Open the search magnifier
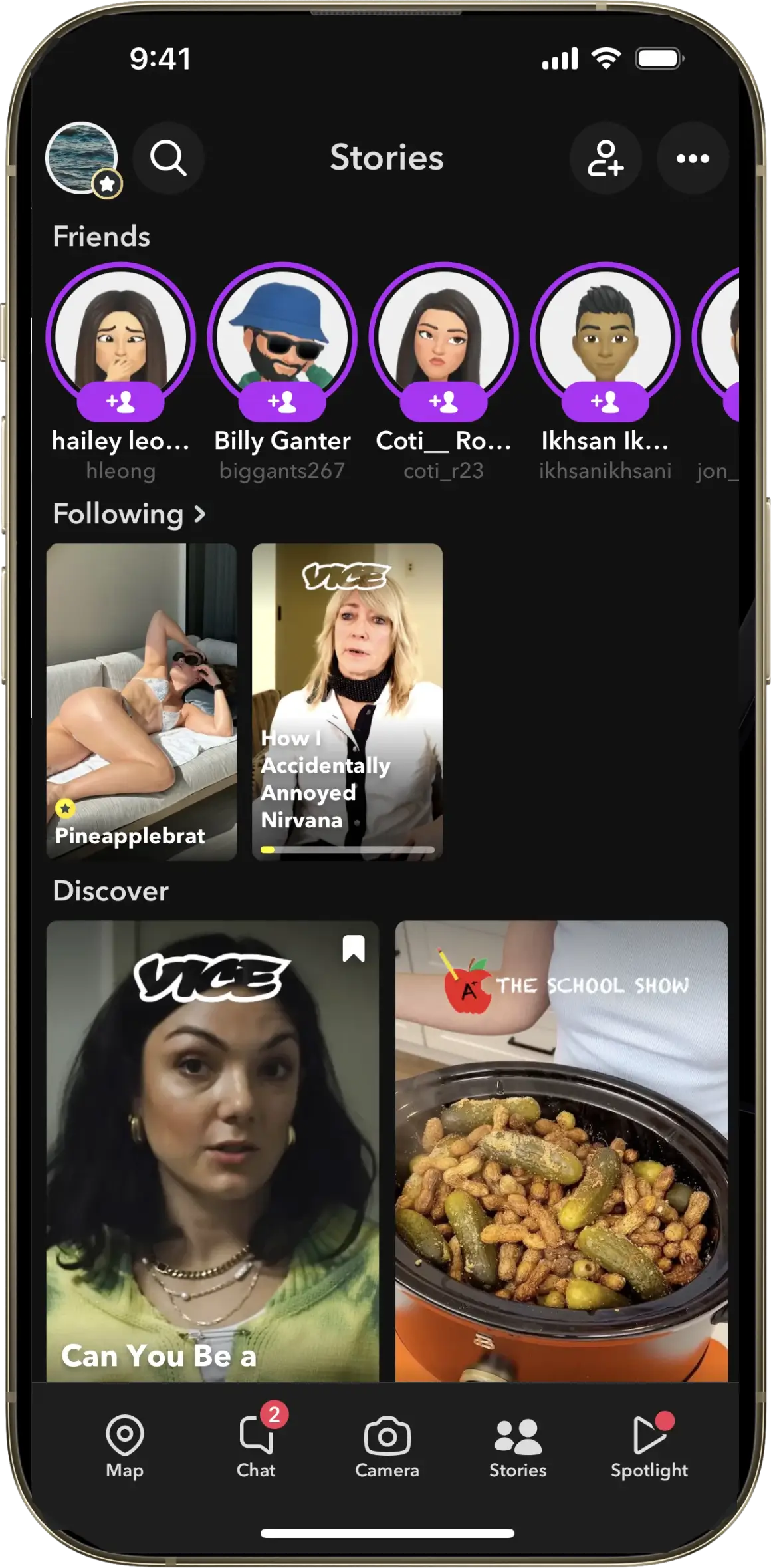 coord(168,158)
